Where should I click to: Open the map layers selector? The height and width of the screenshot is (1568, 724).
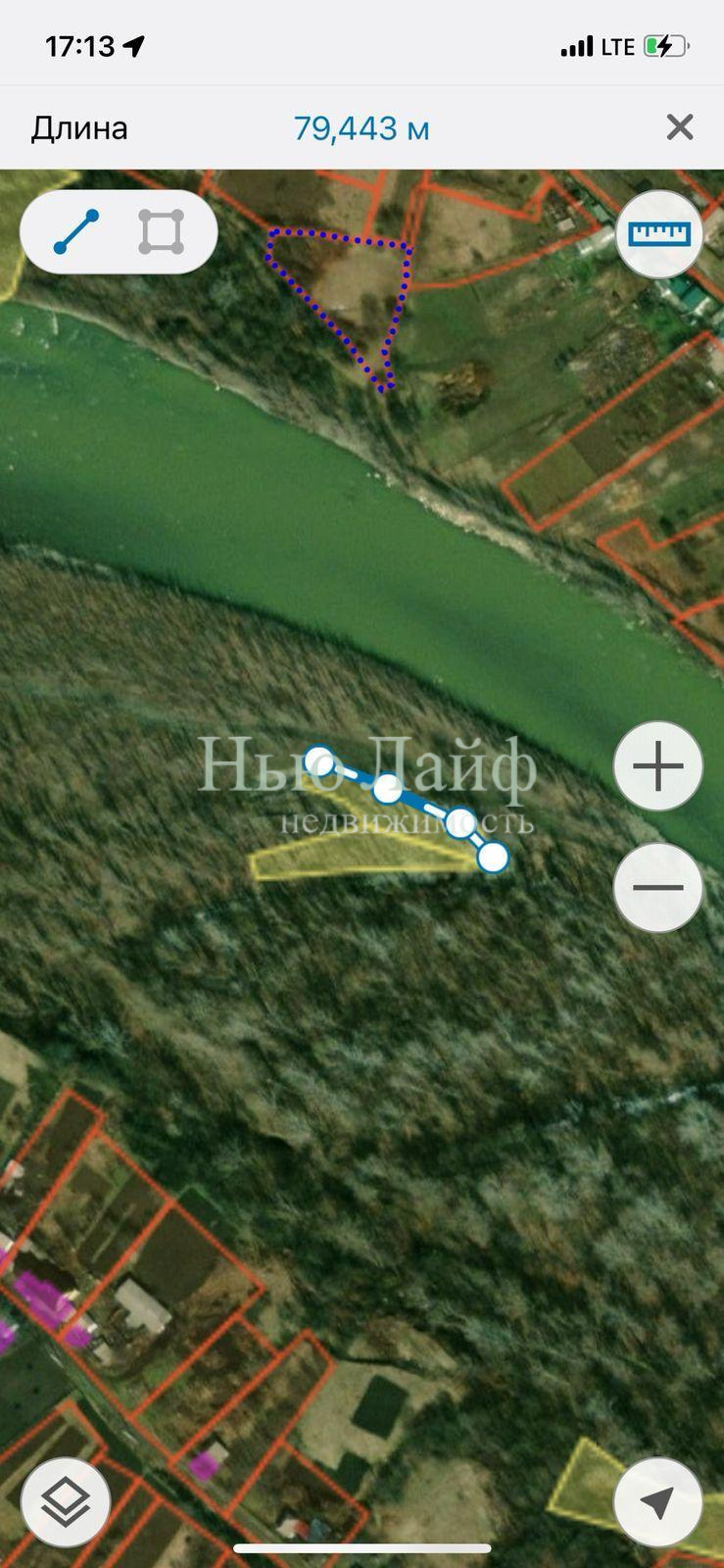(x=65, y=1501)
